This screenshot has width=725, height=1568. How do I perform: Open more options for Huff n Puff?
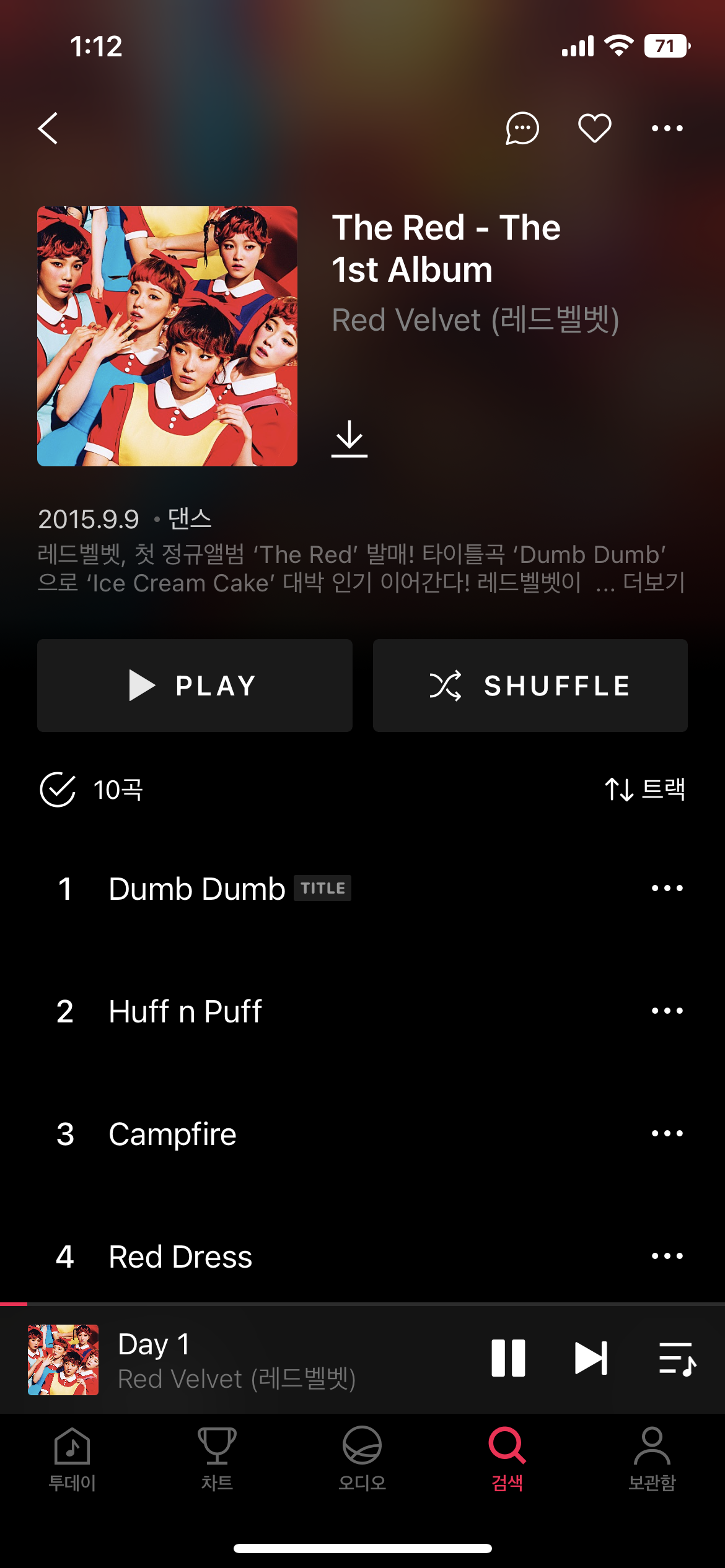pyautogui.click(x=667, y=1011)
